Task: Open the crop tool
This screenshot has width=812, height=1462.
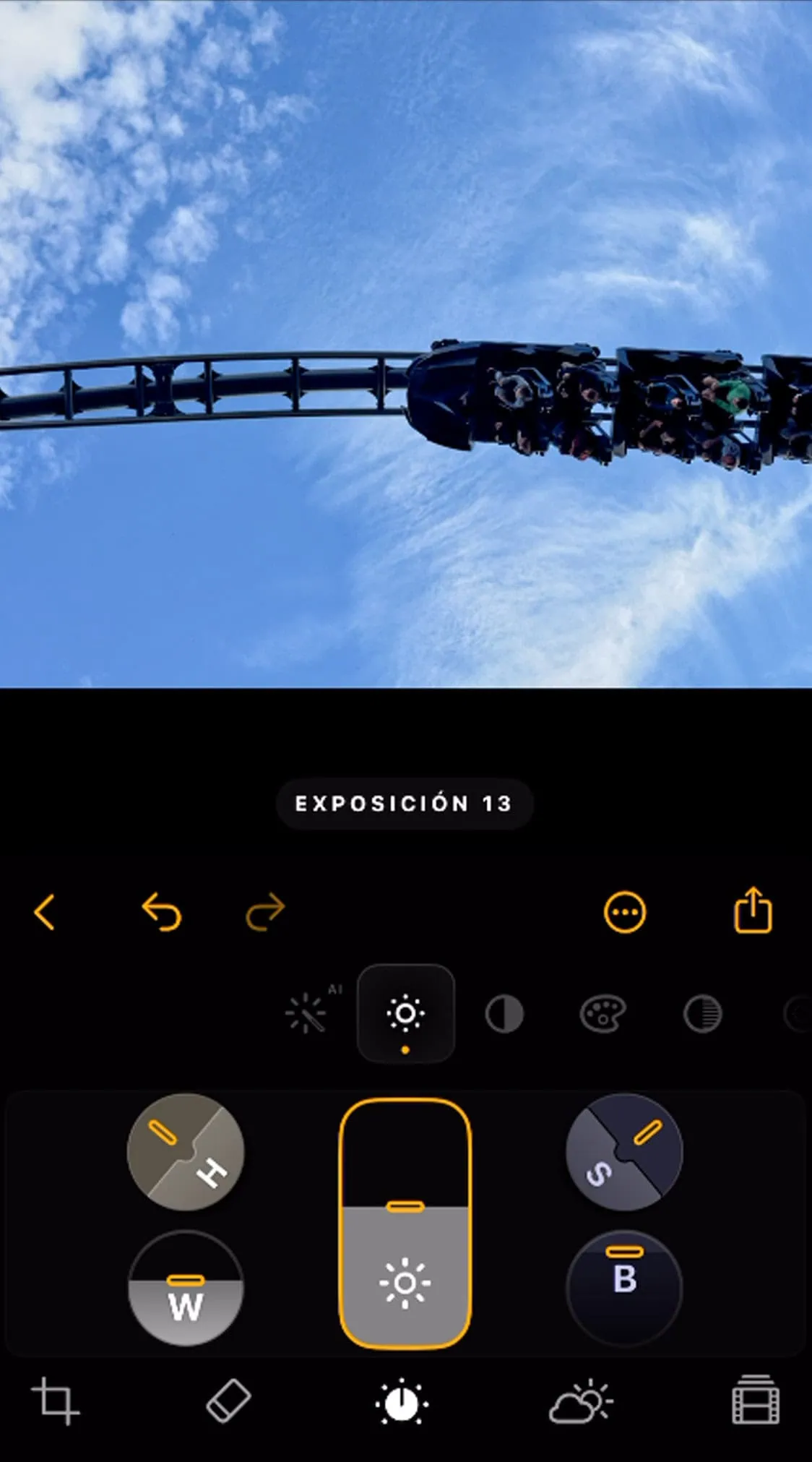Action: [x=55, y=1401]
